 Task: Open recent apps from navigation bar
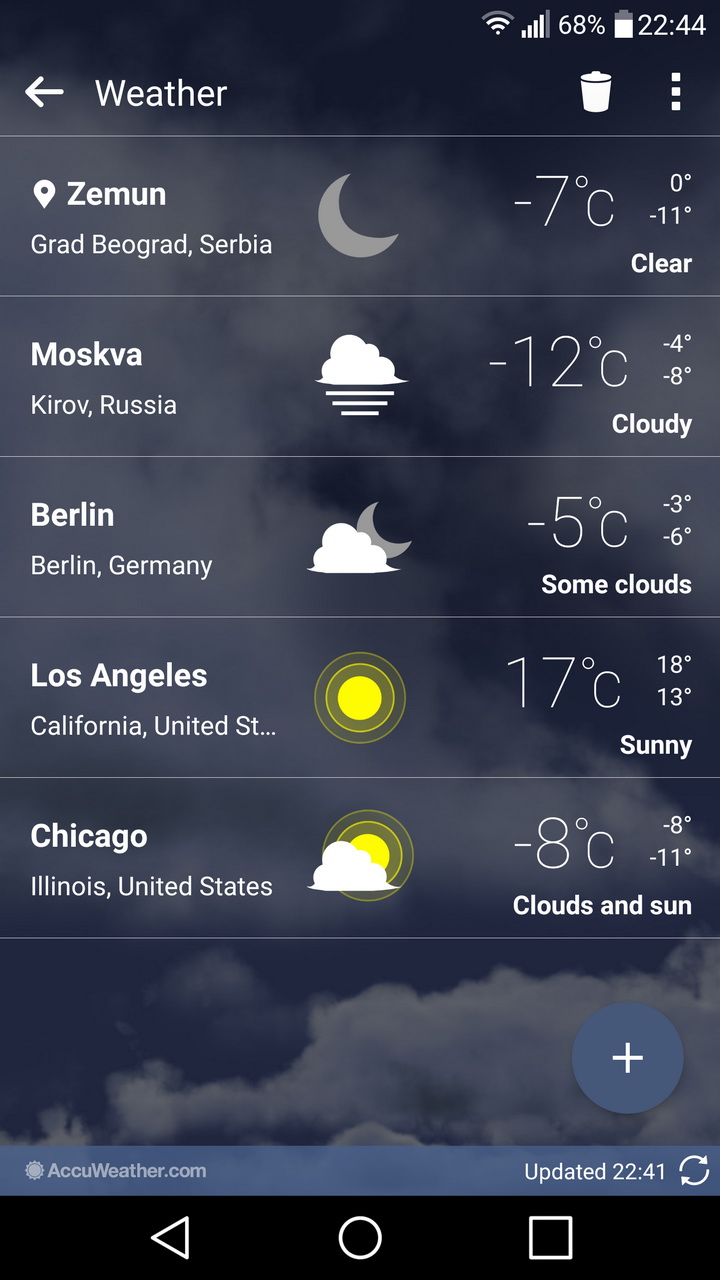(550, 1238)
